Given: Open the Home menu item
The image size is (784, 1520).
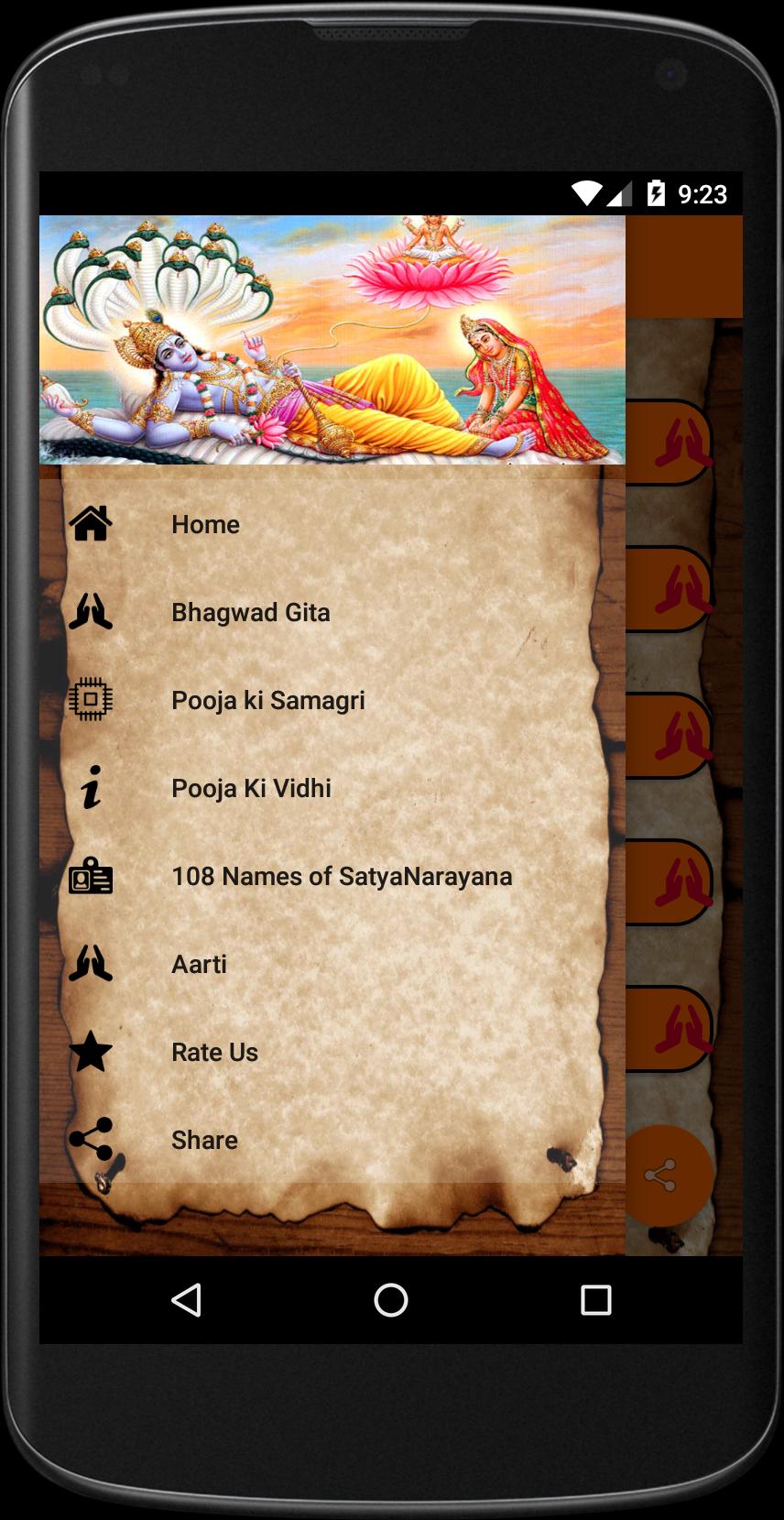Looking at the screenshot, I should pos(205,524).
